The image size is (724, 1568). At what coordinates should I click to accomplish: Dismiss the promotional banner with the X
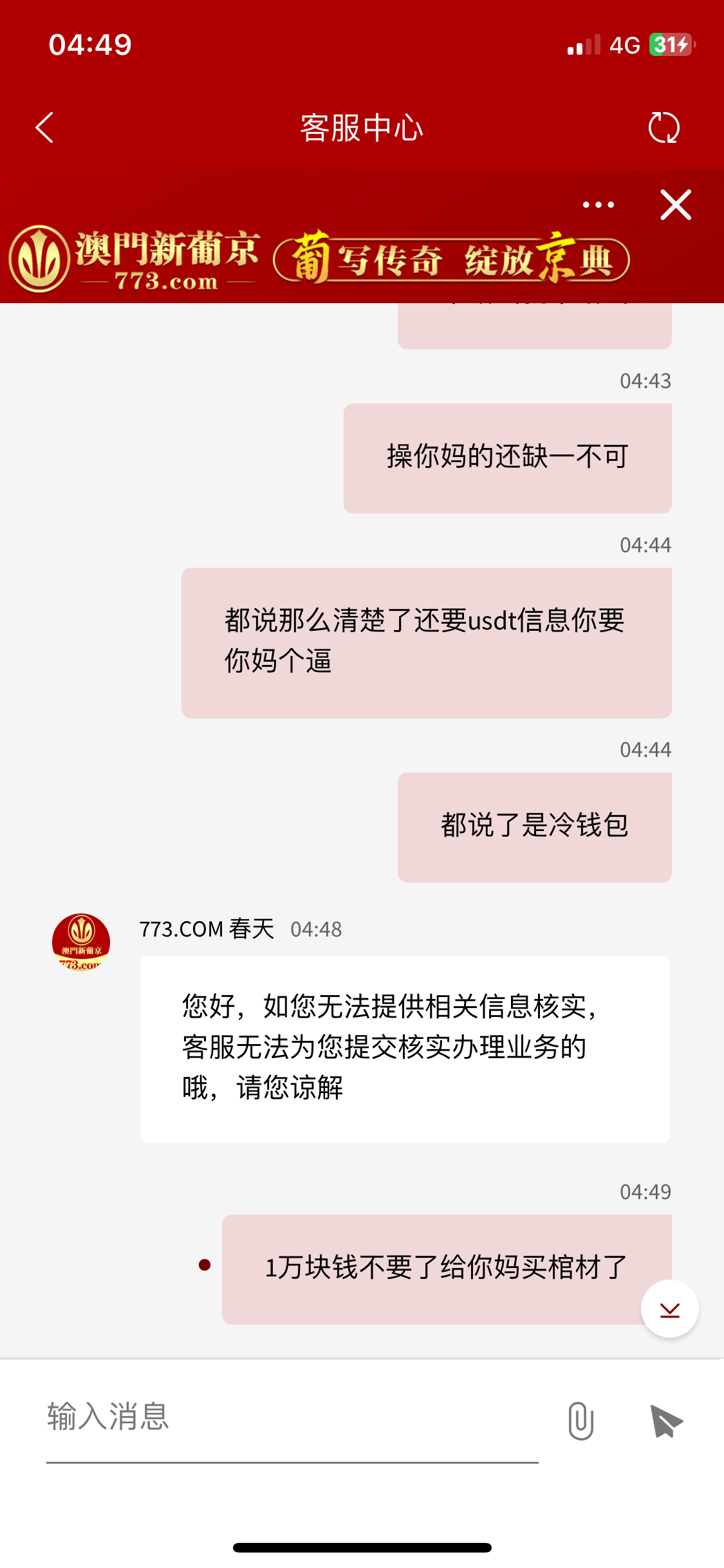(675, 205)
